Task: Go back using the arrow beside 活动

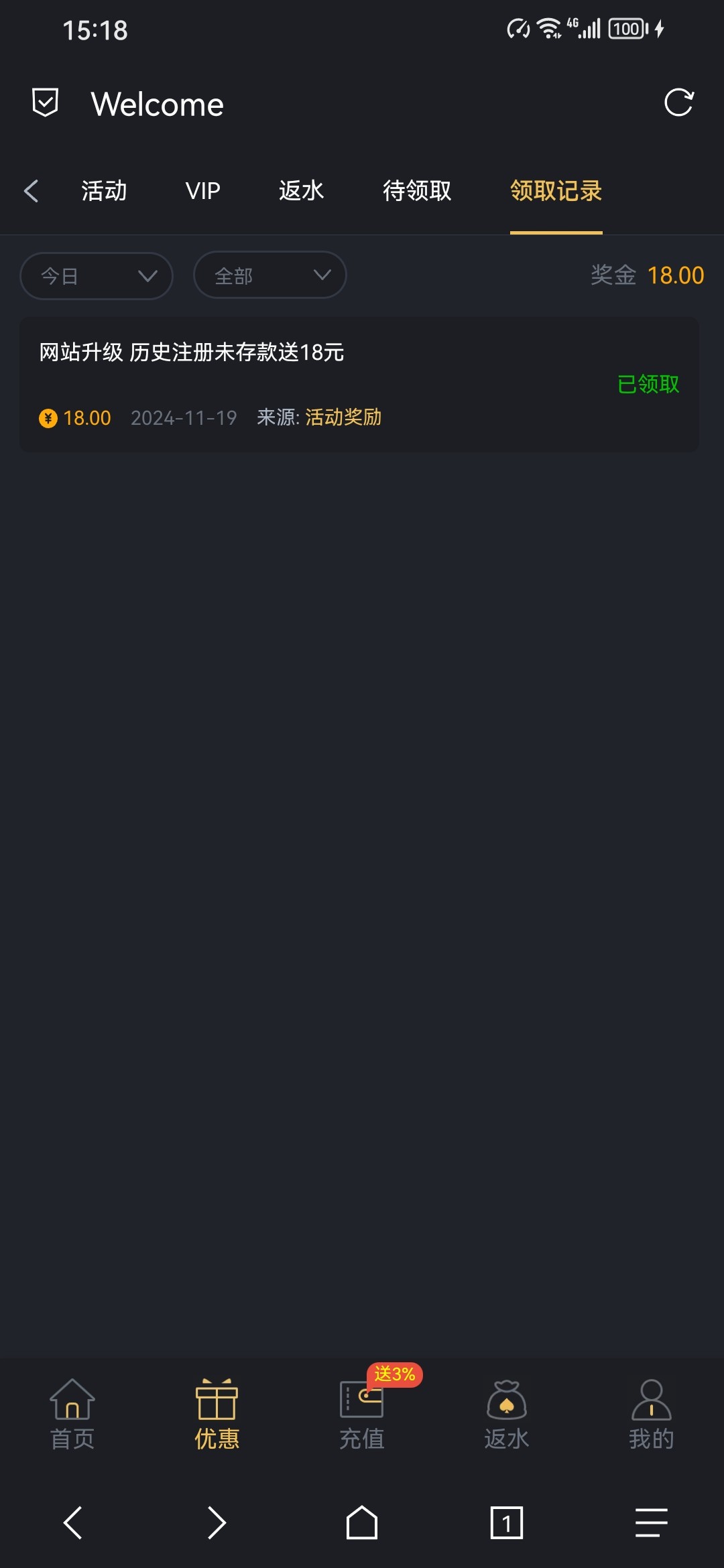Action: tap(31, 191)
